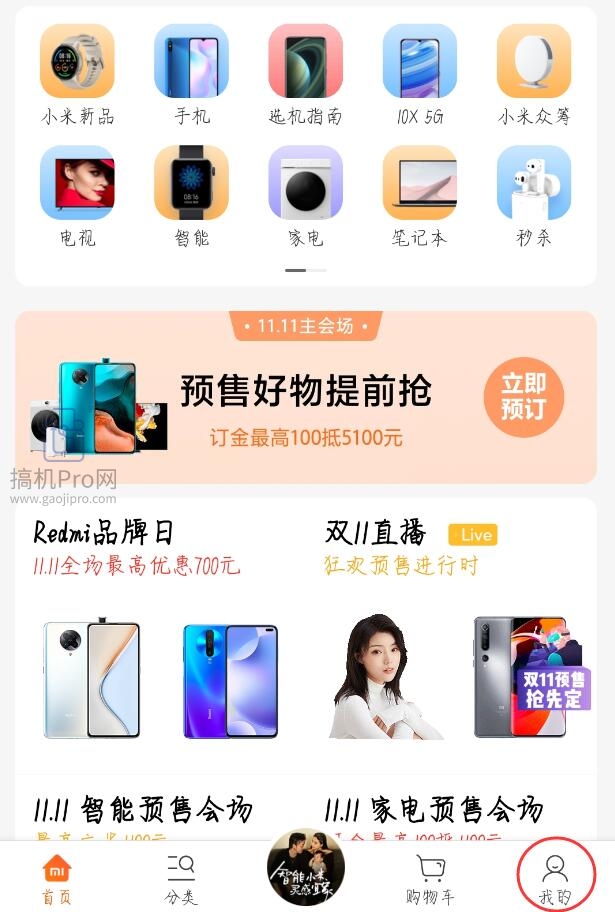Viewport: 615px width, 912px height.
Task: Open the 秒杀 flash sale category
Action: pos(534,196)
